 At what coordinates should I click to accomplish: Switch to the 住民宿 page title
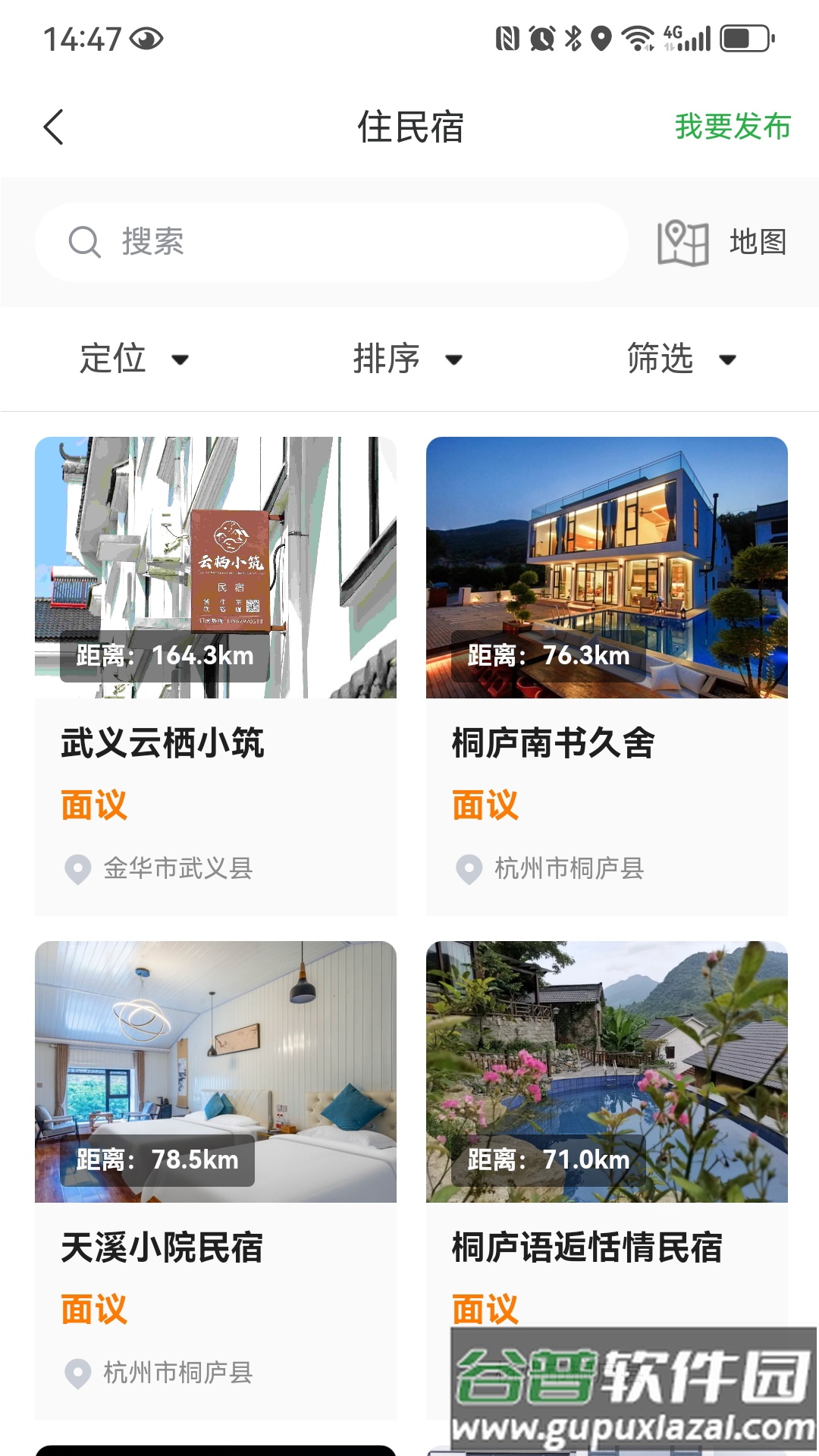coord(409,127)
